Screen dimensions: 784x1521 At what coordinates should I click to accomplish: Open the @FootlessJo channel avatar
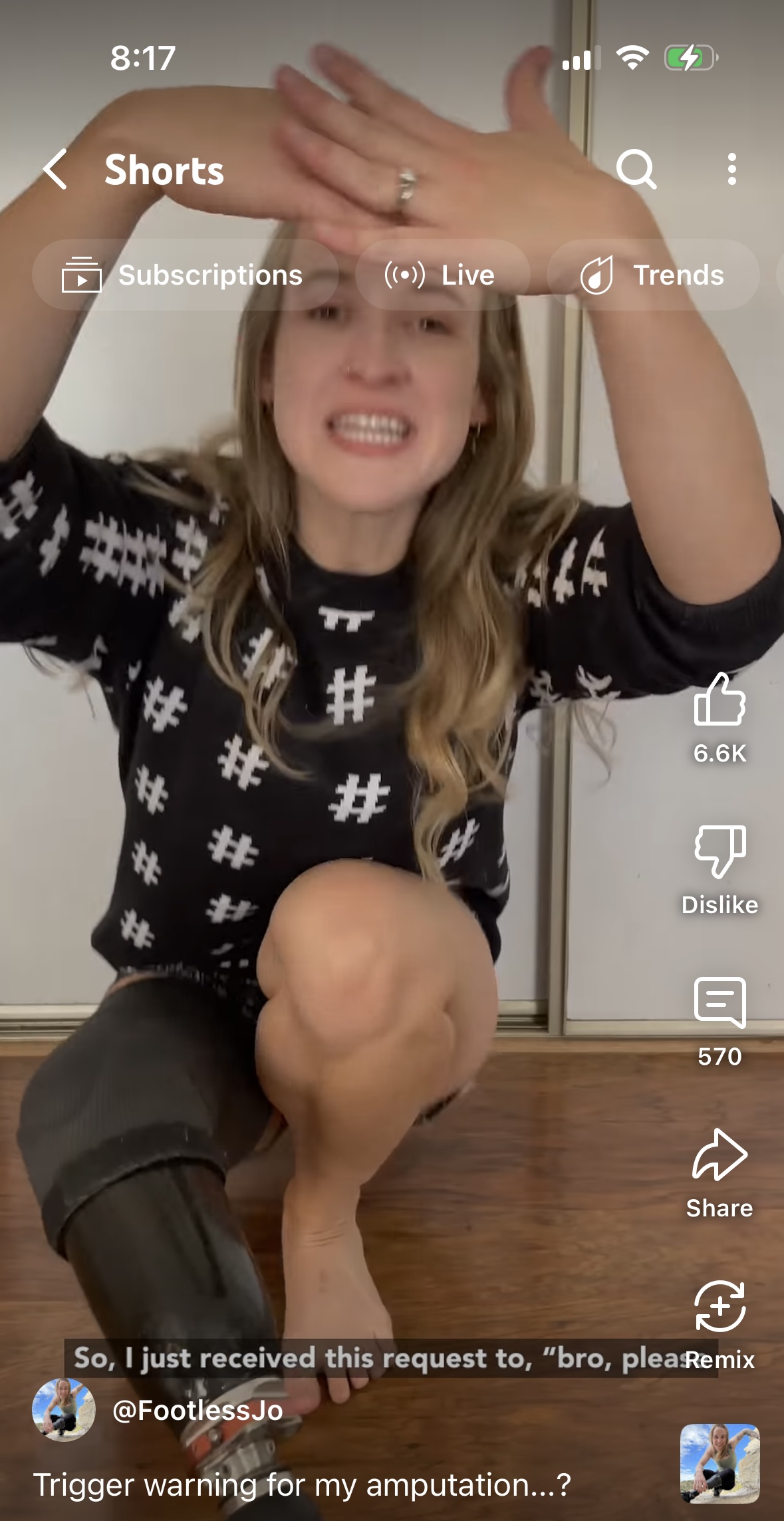pyautogui.click(x=64, y=1410)
